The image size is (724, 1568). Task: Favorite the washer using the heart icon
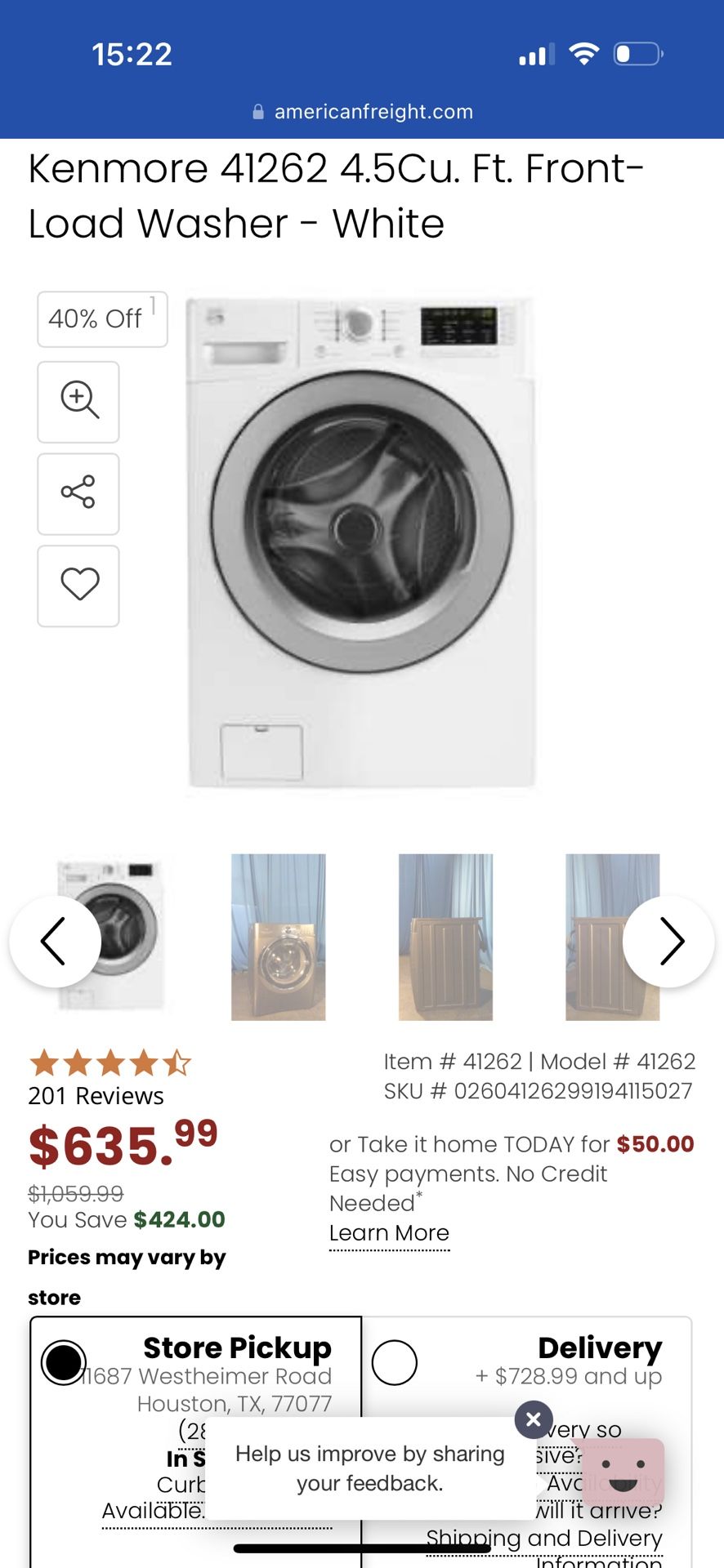coord(78,586)
